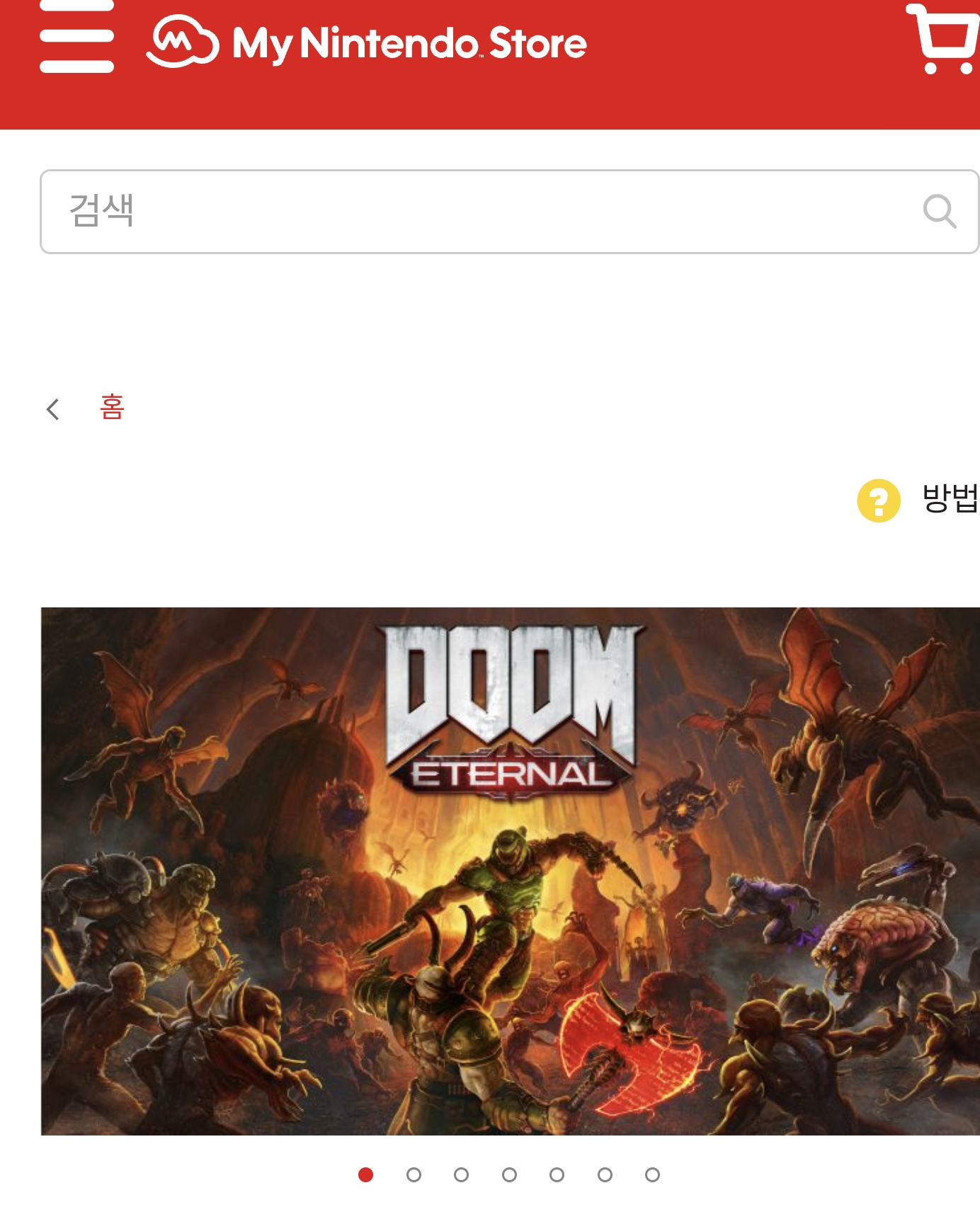
Task: Jump to the second carousel slide
Action: coord(414,1175)
